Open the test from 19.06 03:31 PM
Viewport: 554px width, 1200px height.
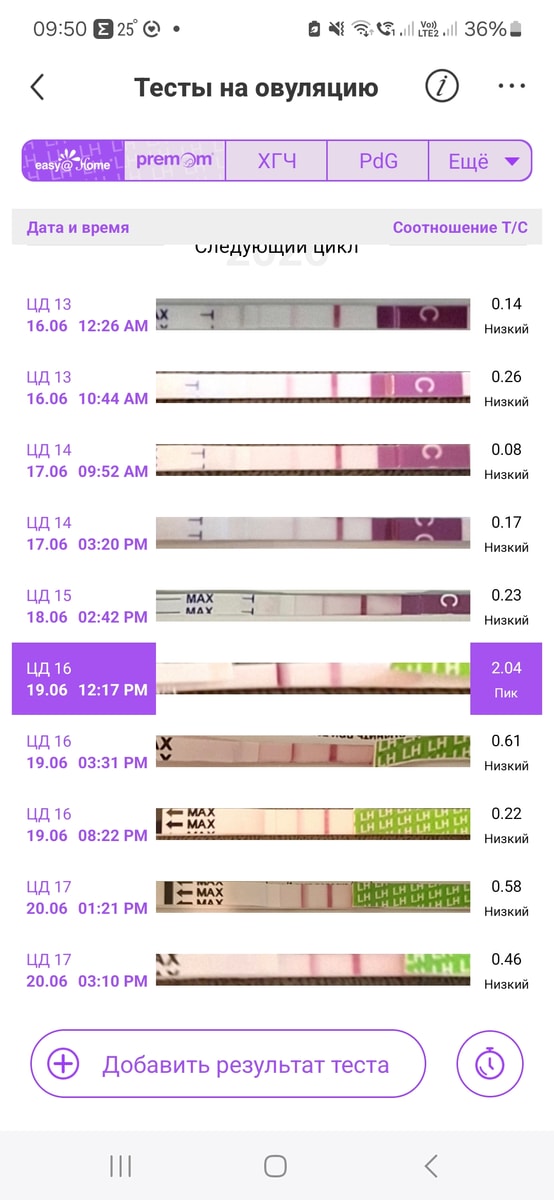[277, 752]
